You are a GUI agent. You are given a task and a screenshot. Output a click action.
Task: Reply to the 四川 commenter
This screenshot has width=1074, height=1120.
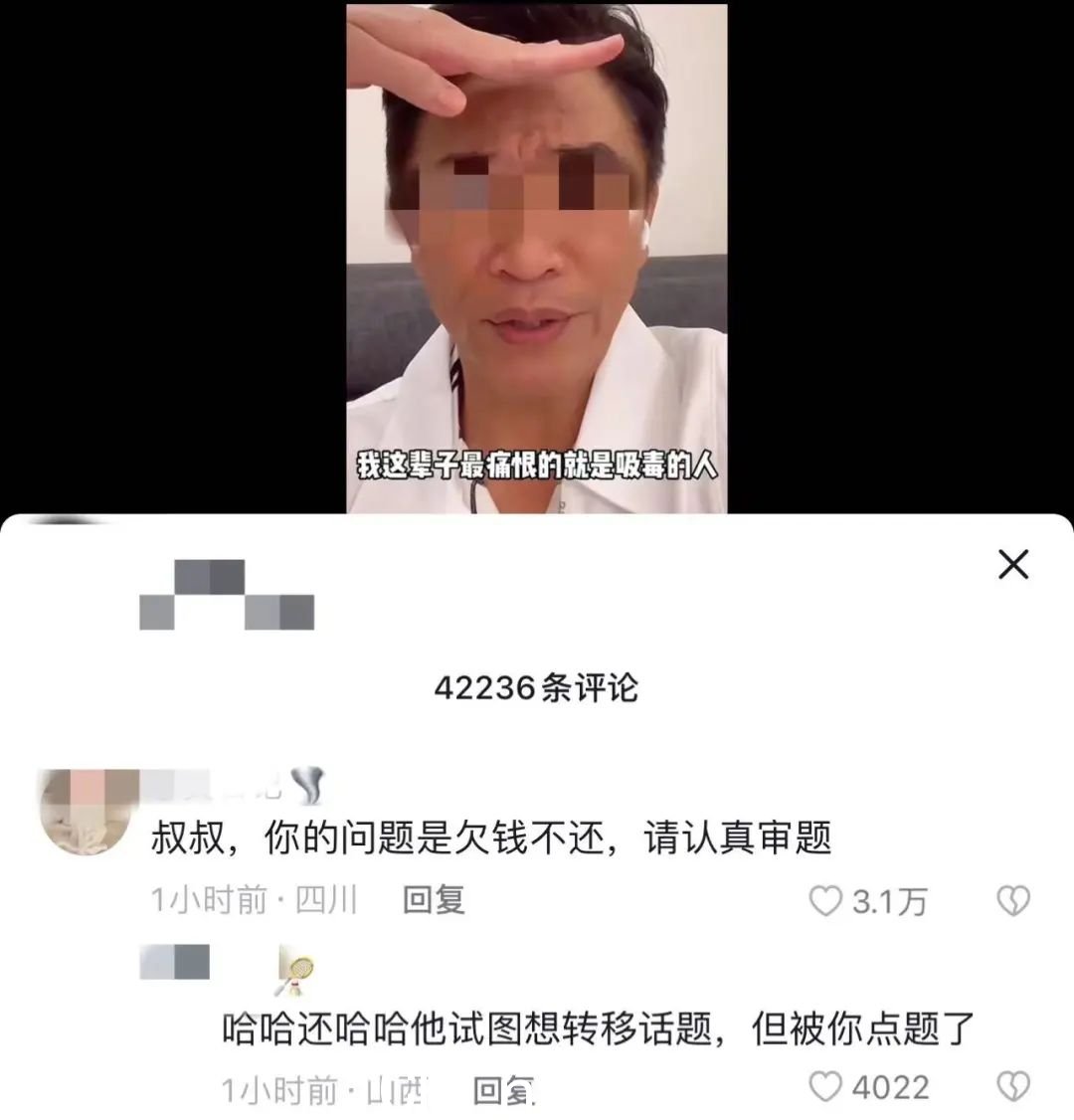point(434,901)
